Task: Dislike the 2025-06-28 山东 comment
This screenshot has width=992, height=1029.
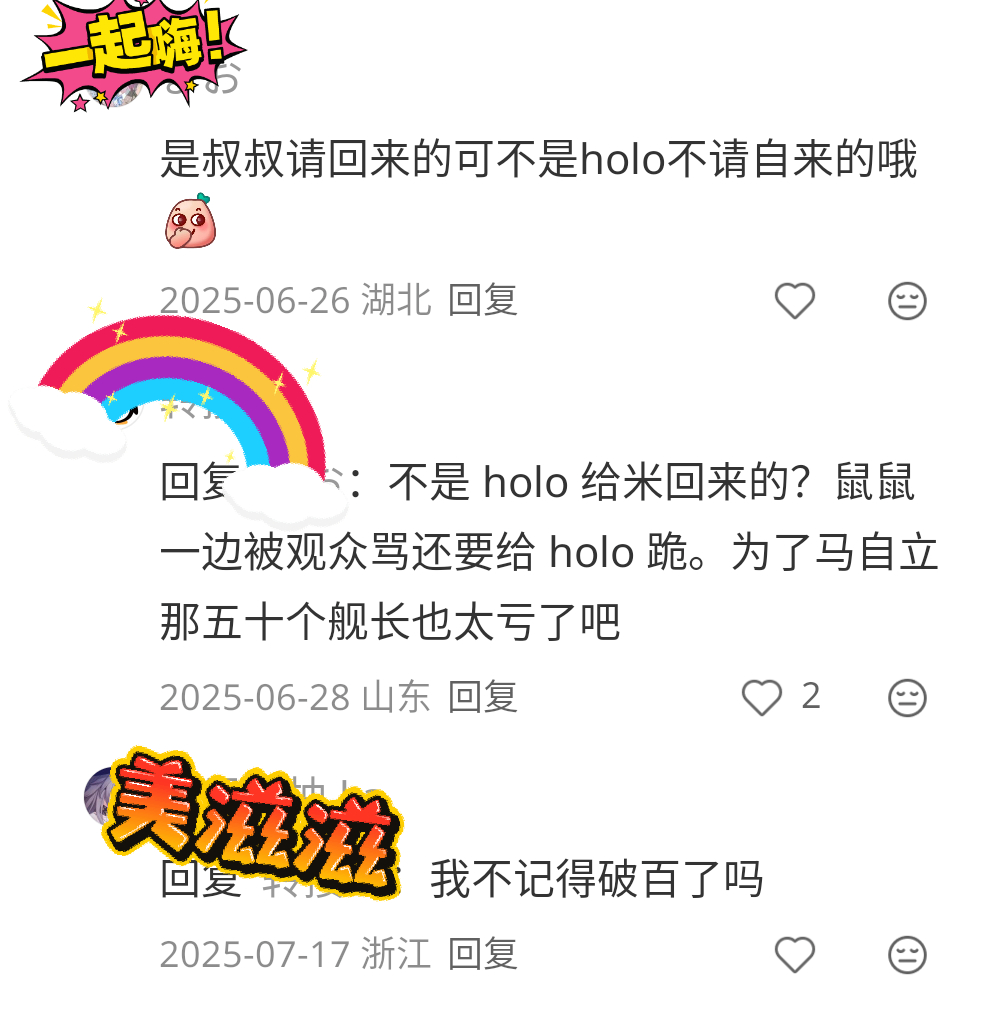Action: (907, 697)
